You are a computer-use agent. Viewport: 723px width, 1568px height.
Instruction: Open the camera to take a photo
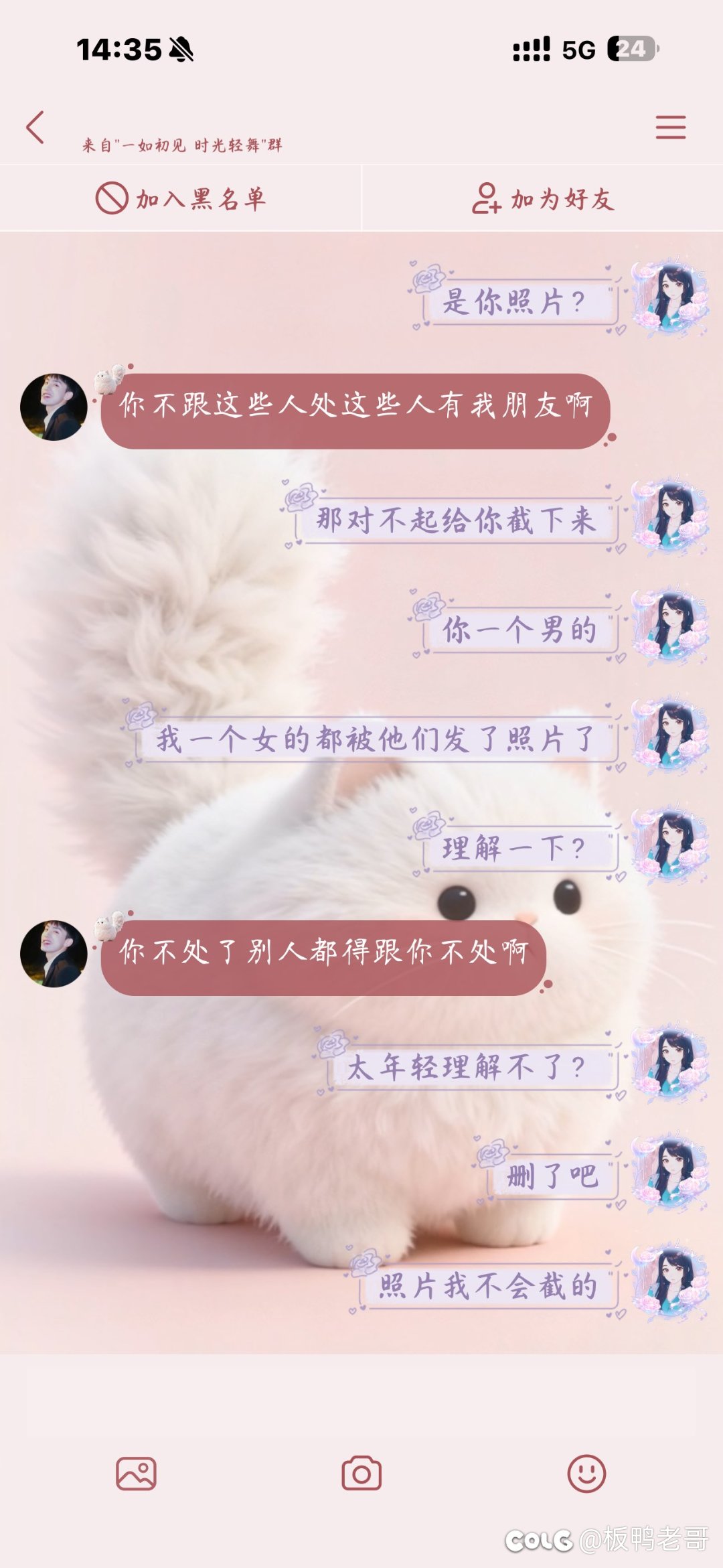361,1474
